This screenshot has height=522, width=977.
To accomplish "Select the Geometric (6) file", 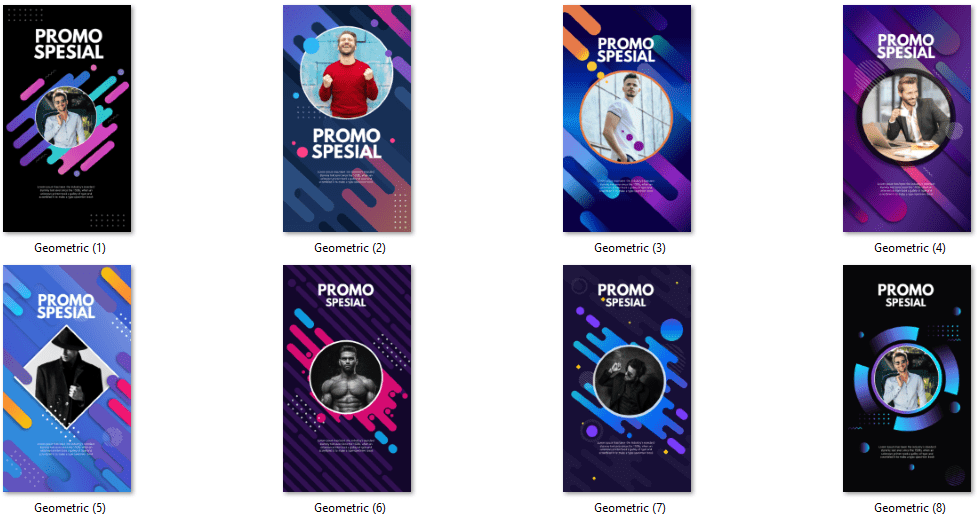I will point(347,378).
